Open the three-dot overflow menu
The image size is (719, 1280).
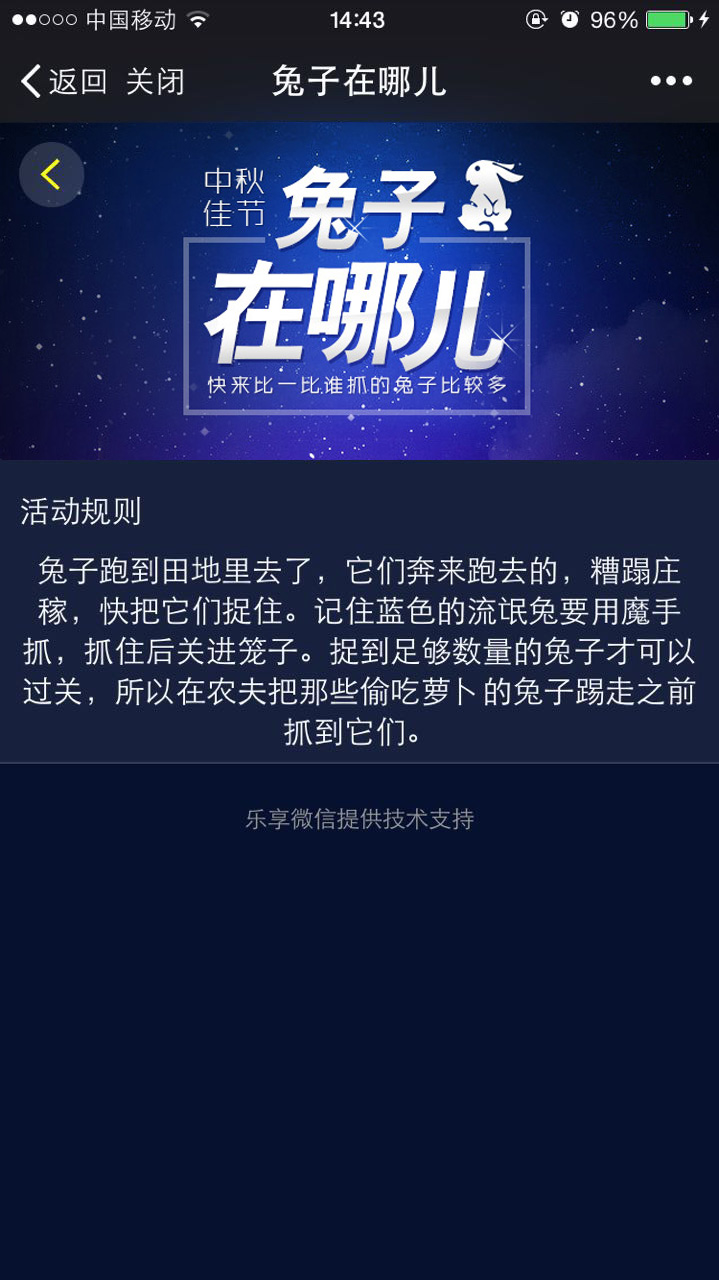coord(671,81)
